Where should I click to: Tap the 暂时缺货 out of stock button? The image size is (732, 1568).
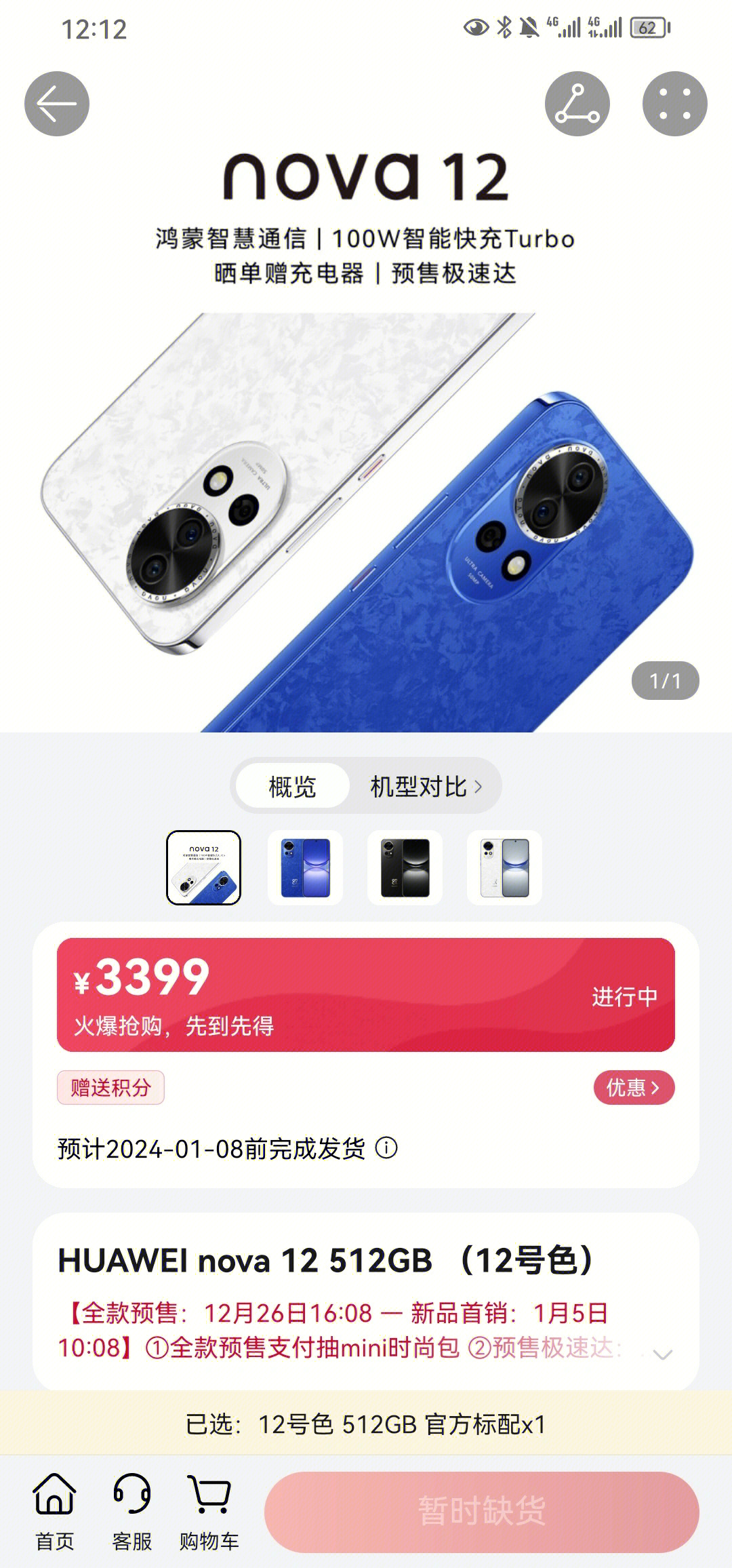coord(481,1512)
